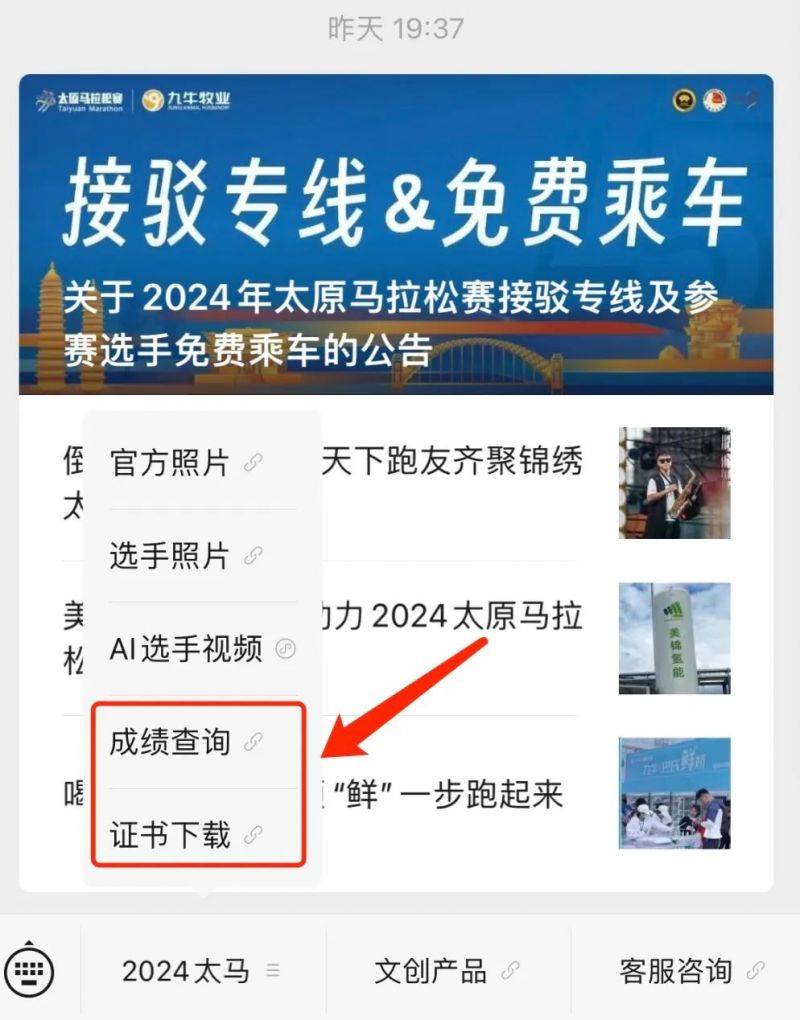Open the 文创产品 menu link
800x1020 pixels.
click(447, 970)
